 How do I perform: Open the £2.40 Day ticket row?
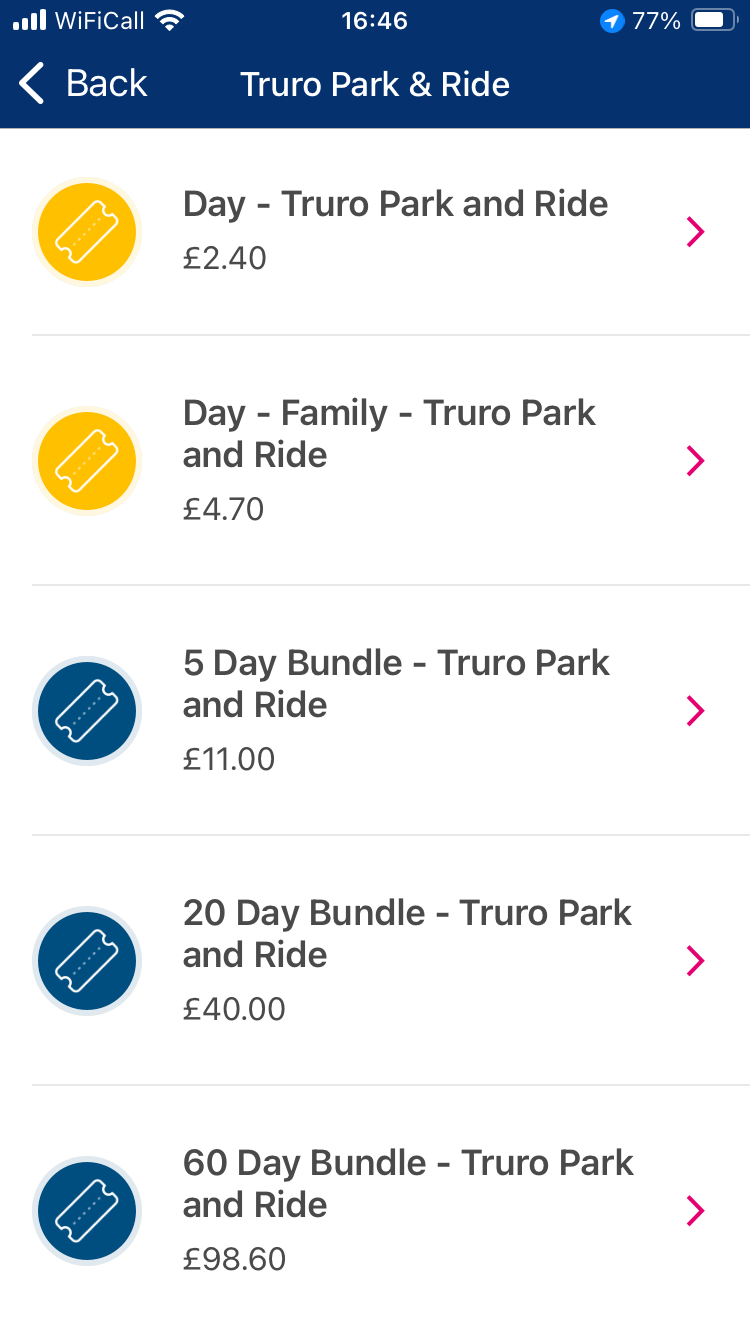224,257
